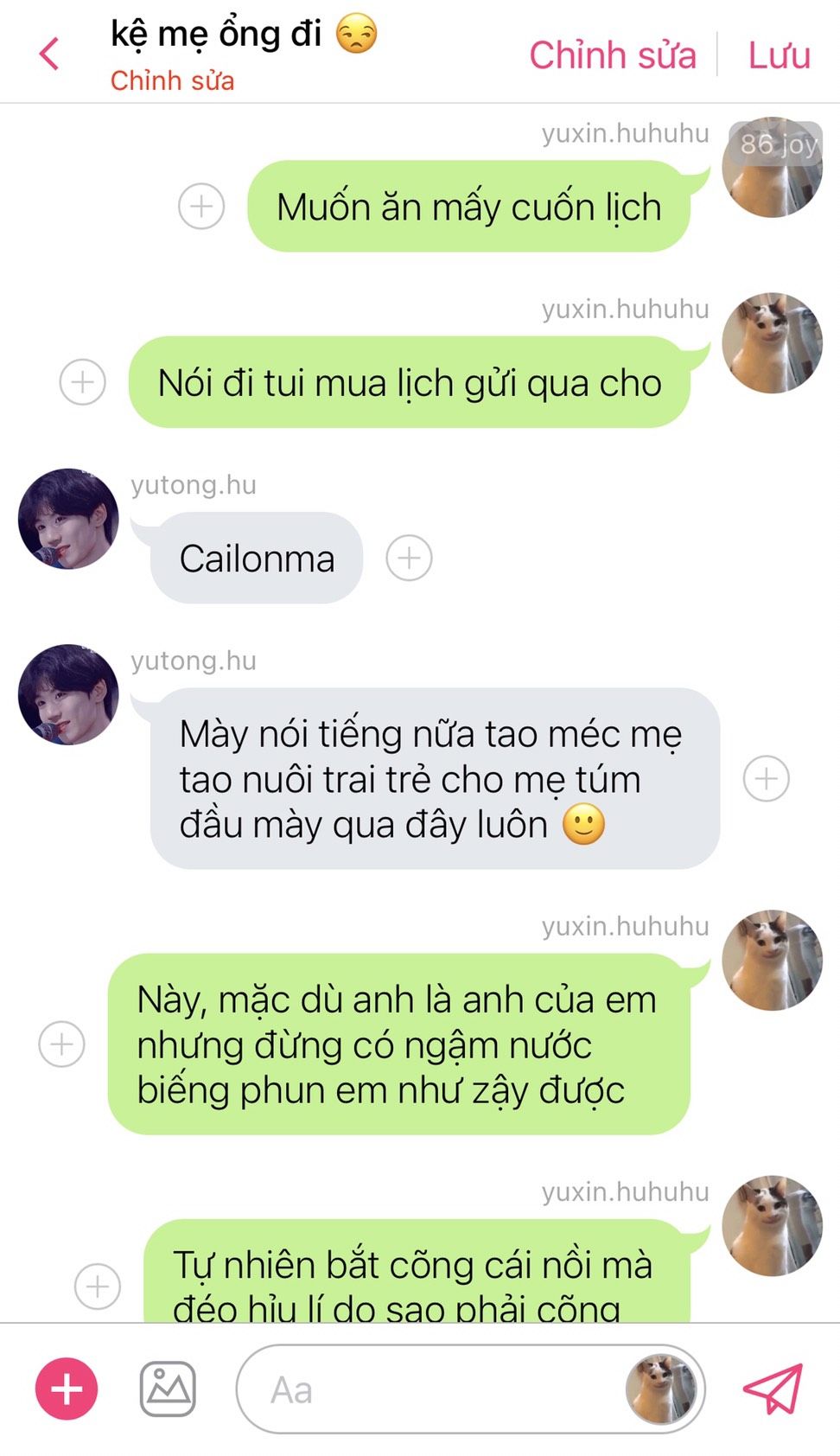Viewport: 840px width, 1456px height.
Task: Tap the plus beside "Này, mặc dù anh" message
Action: pyautogui.click(x=62, y=1044)
